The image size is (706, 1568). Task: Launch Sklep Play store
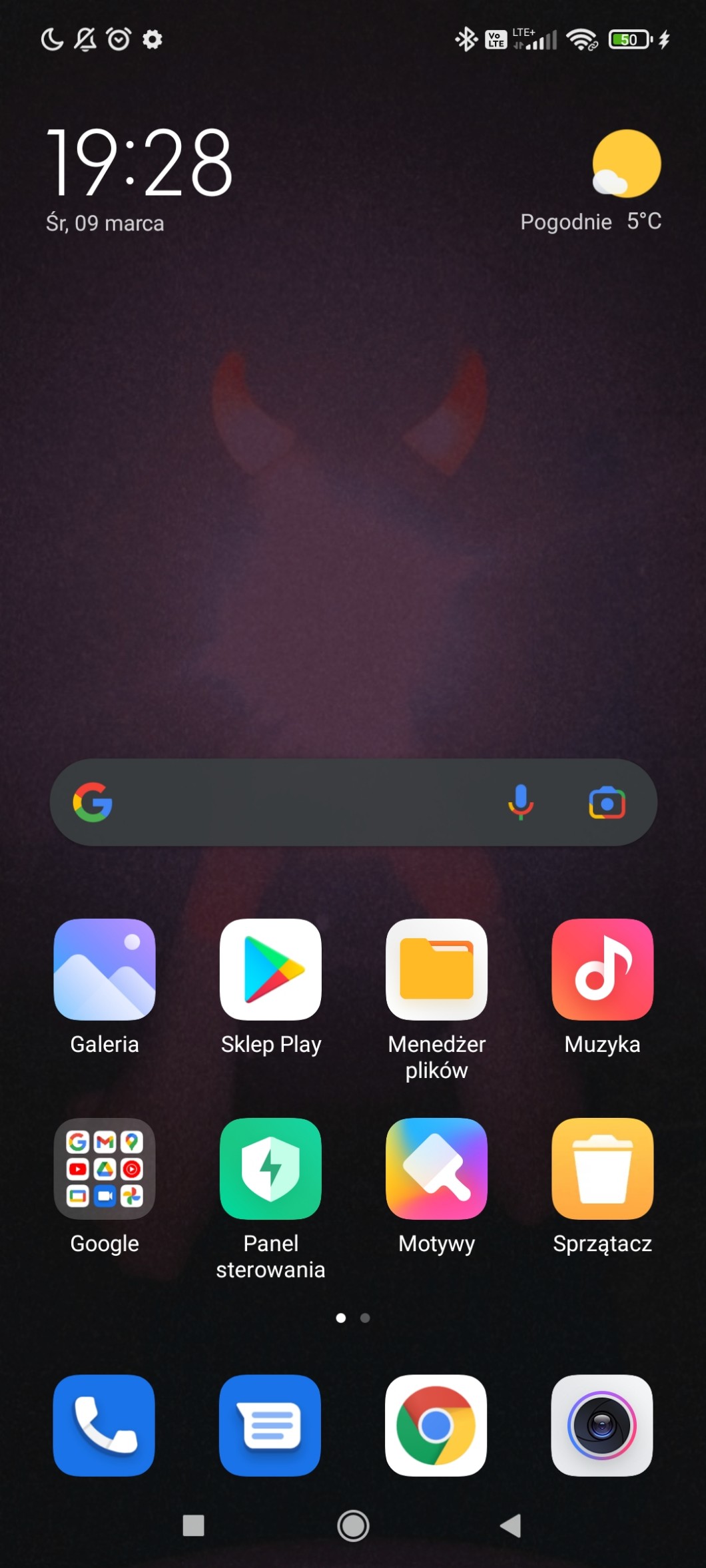tap(270, 969)
